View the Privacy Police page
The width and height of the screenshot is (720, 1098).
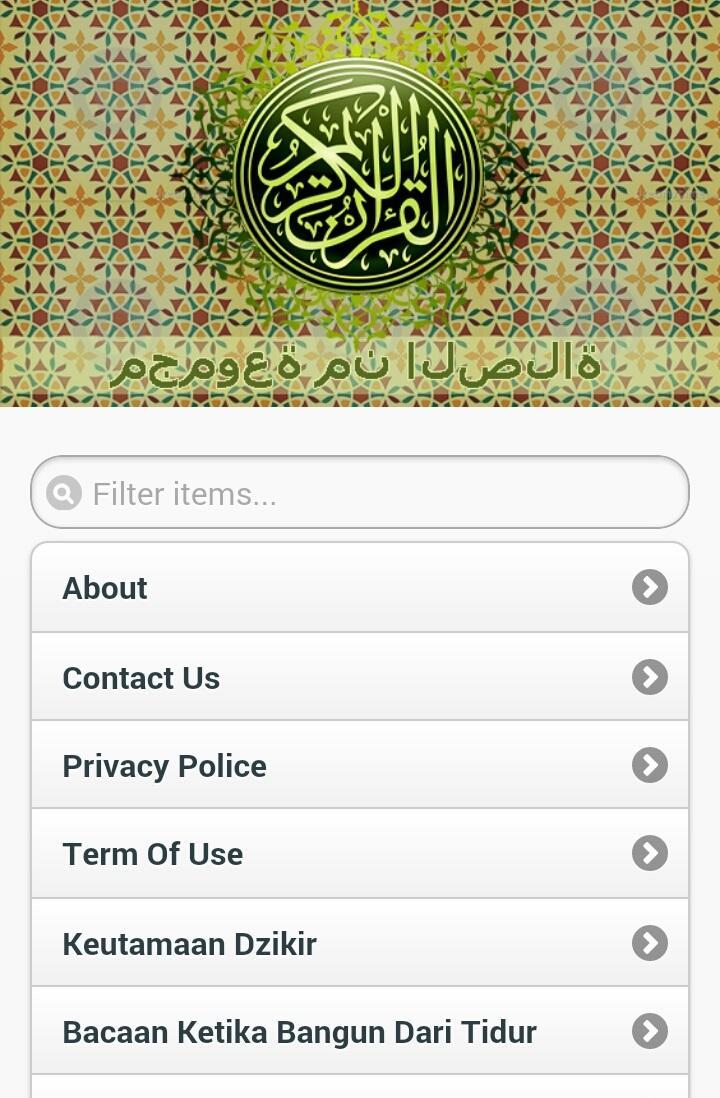(360, 765)
